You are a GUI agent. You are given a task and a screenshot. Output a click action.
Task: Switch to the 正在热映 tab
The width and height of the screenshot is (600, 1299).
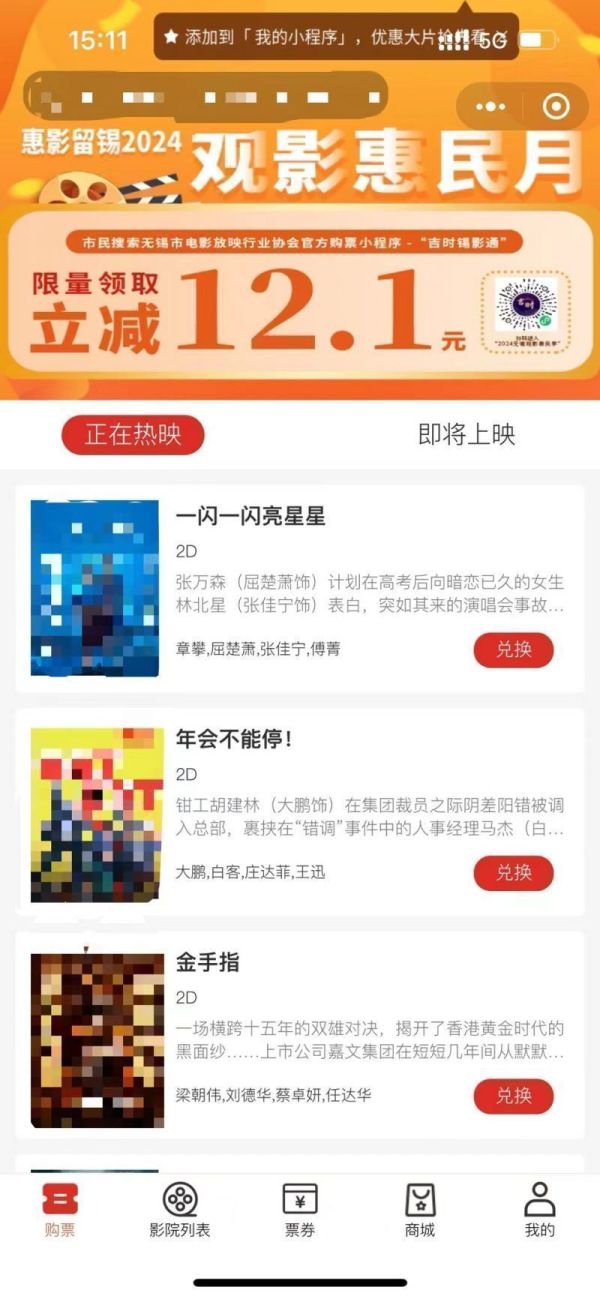133,435
